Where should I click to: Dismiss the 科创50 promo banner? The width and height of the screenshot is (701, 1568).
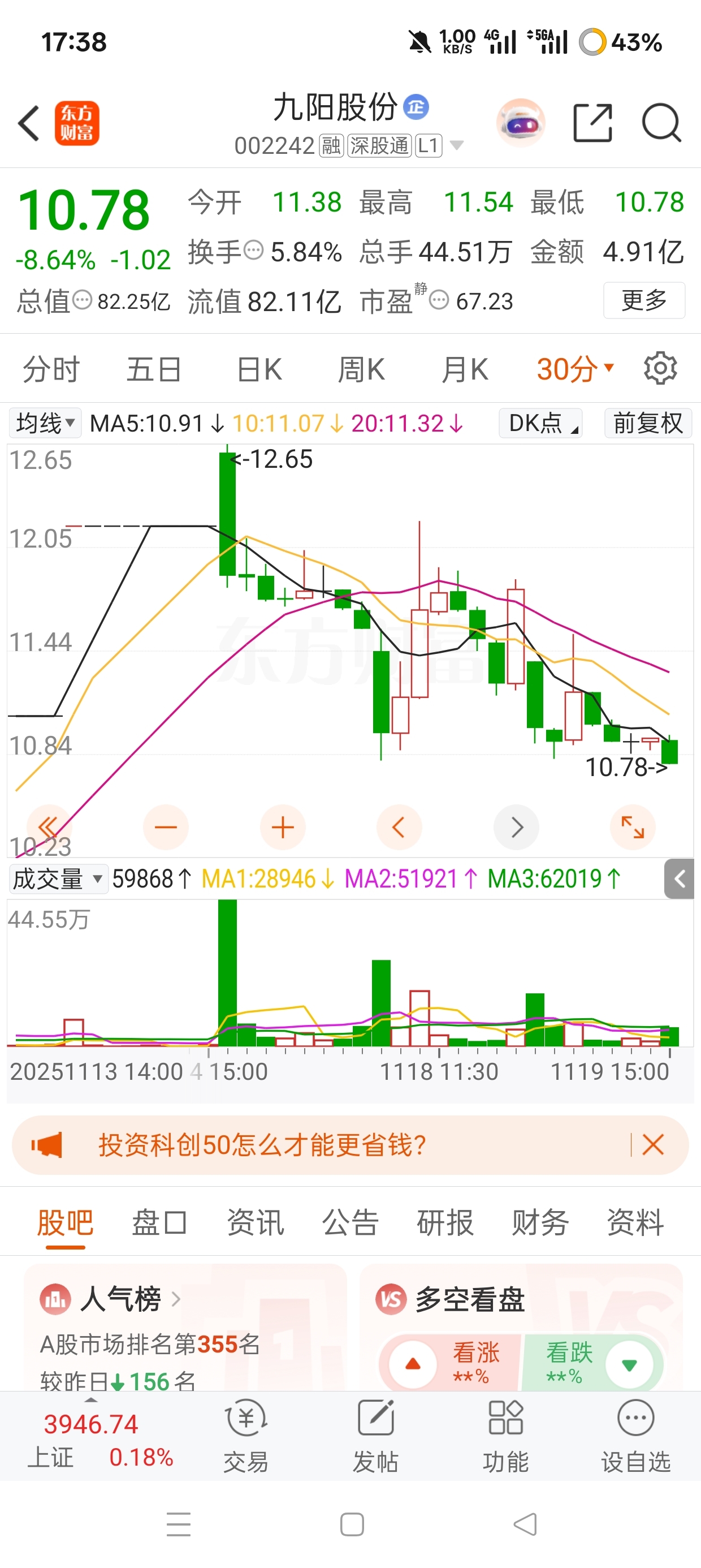[653, 1145]
